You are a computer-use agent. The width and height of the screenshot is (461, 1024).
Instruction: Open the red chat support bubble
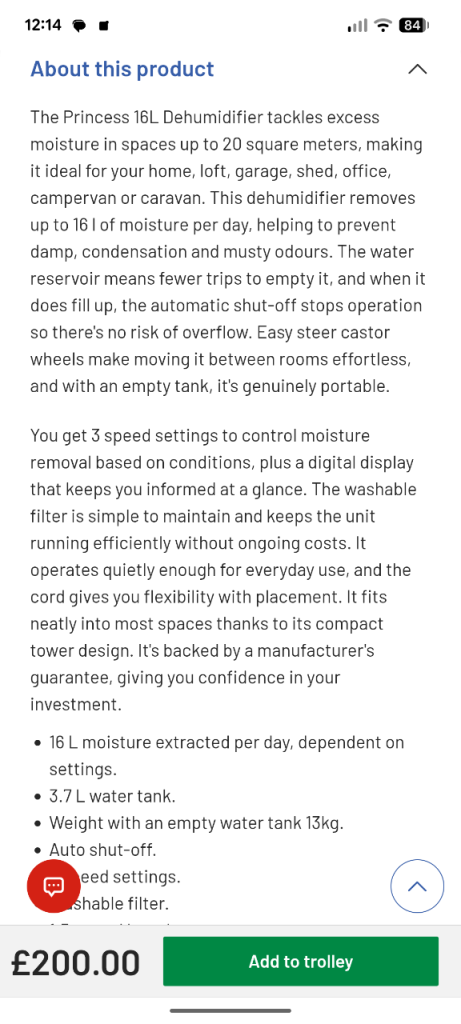[54, 886]
